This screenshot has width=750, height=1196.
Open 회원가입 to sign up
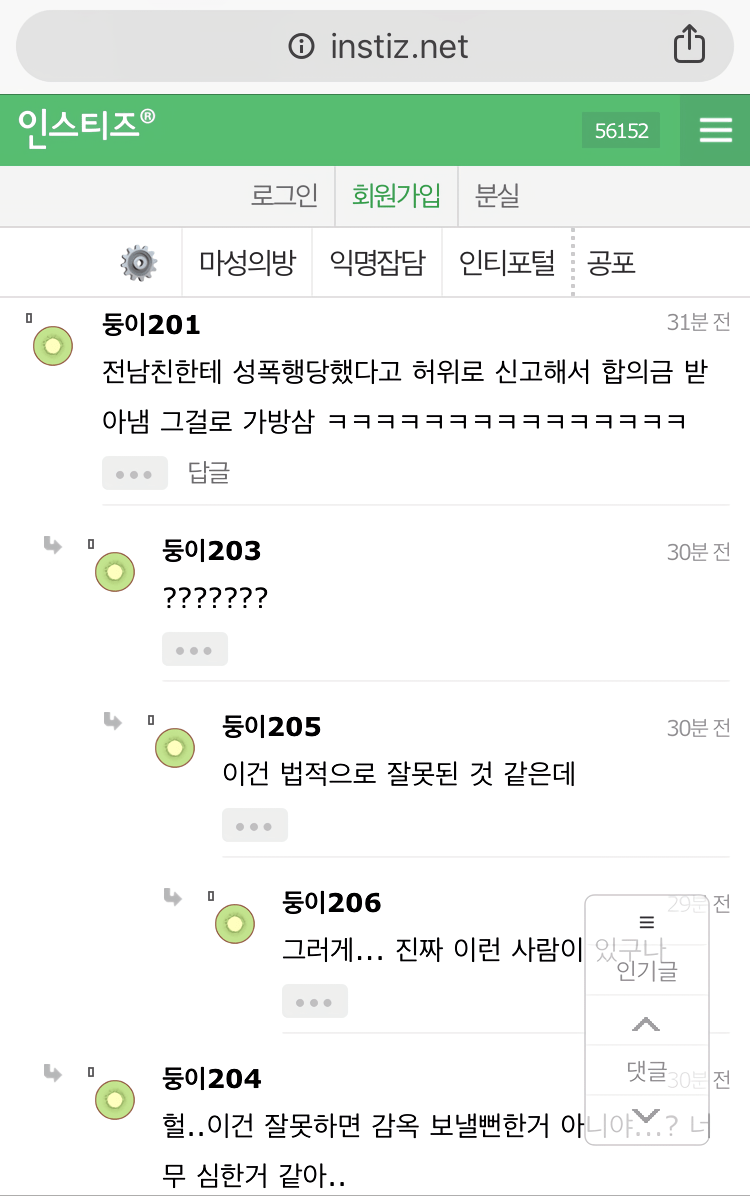tap(396, 195)
